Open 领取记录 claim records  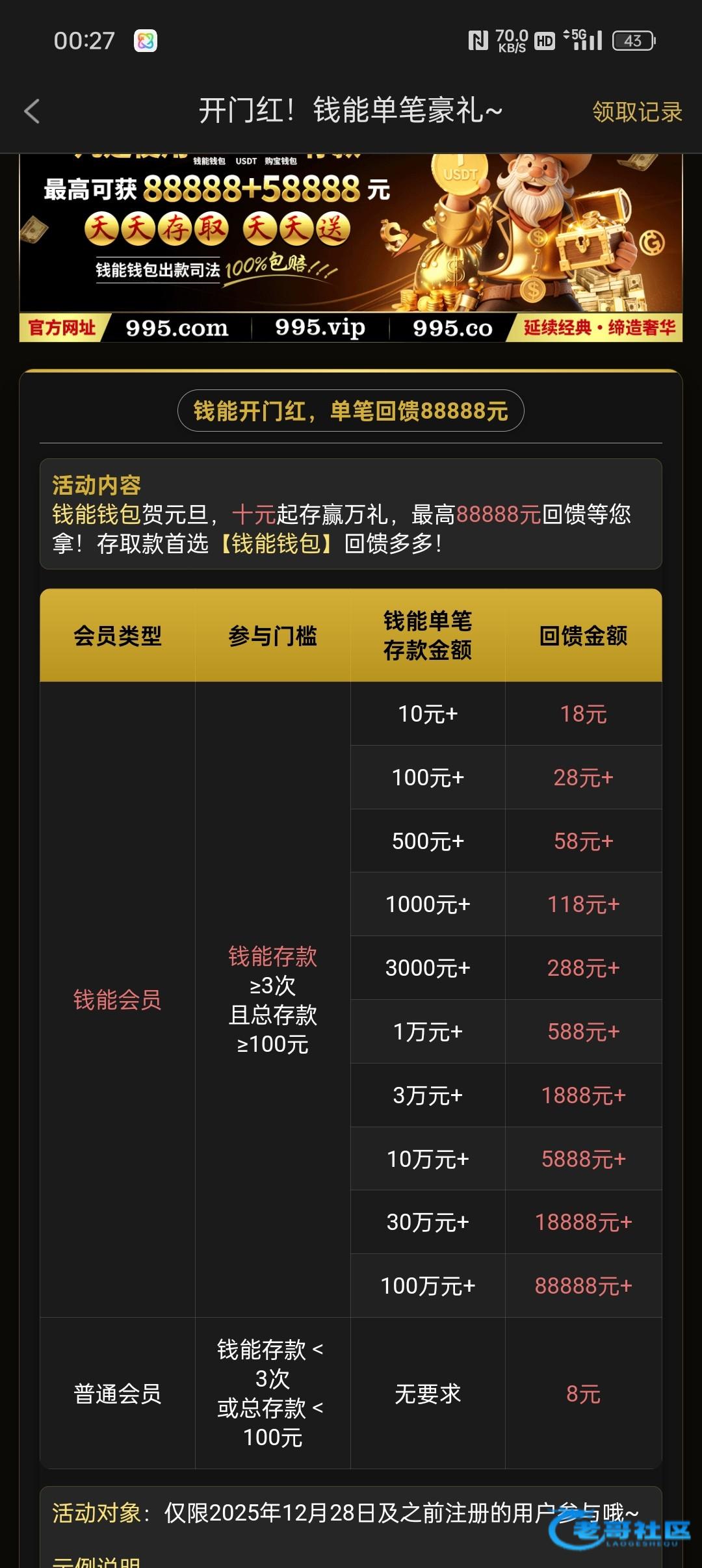[x=636, y=112]
